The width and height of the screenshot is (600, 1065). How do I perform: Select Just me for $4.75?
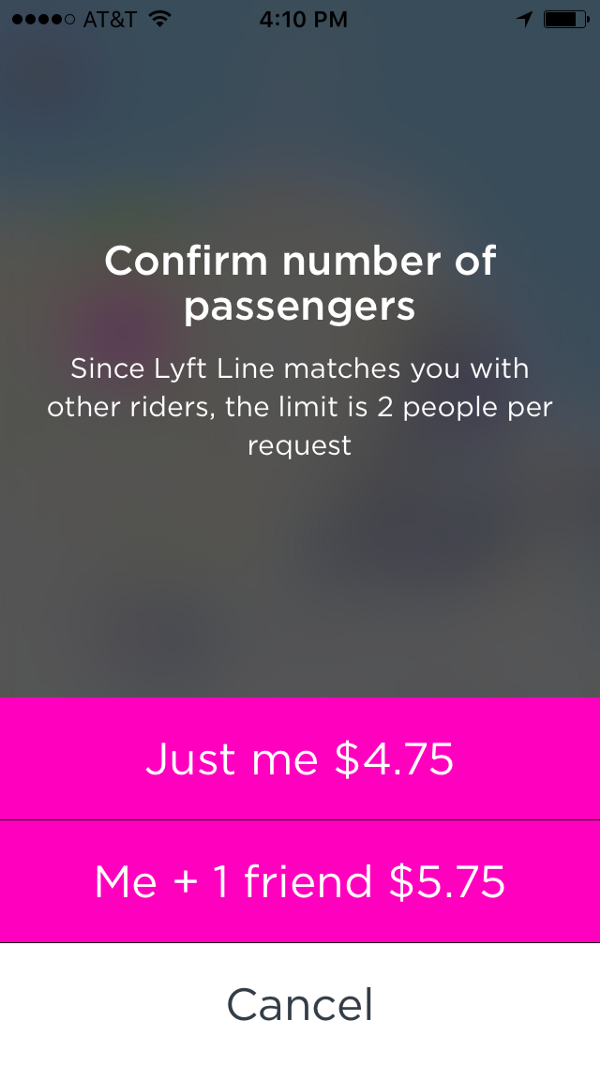coord(300,759)
